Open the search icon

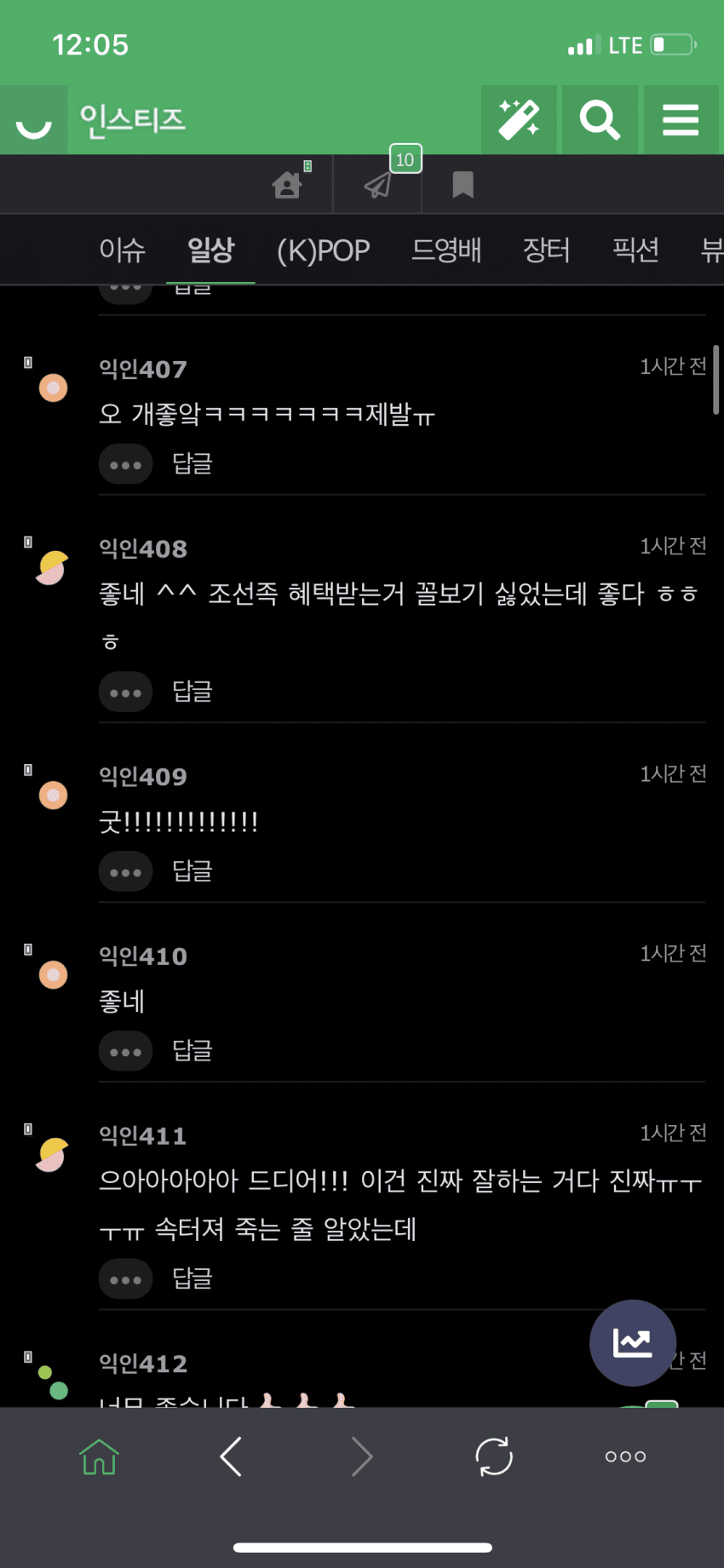tap(600, 119)
